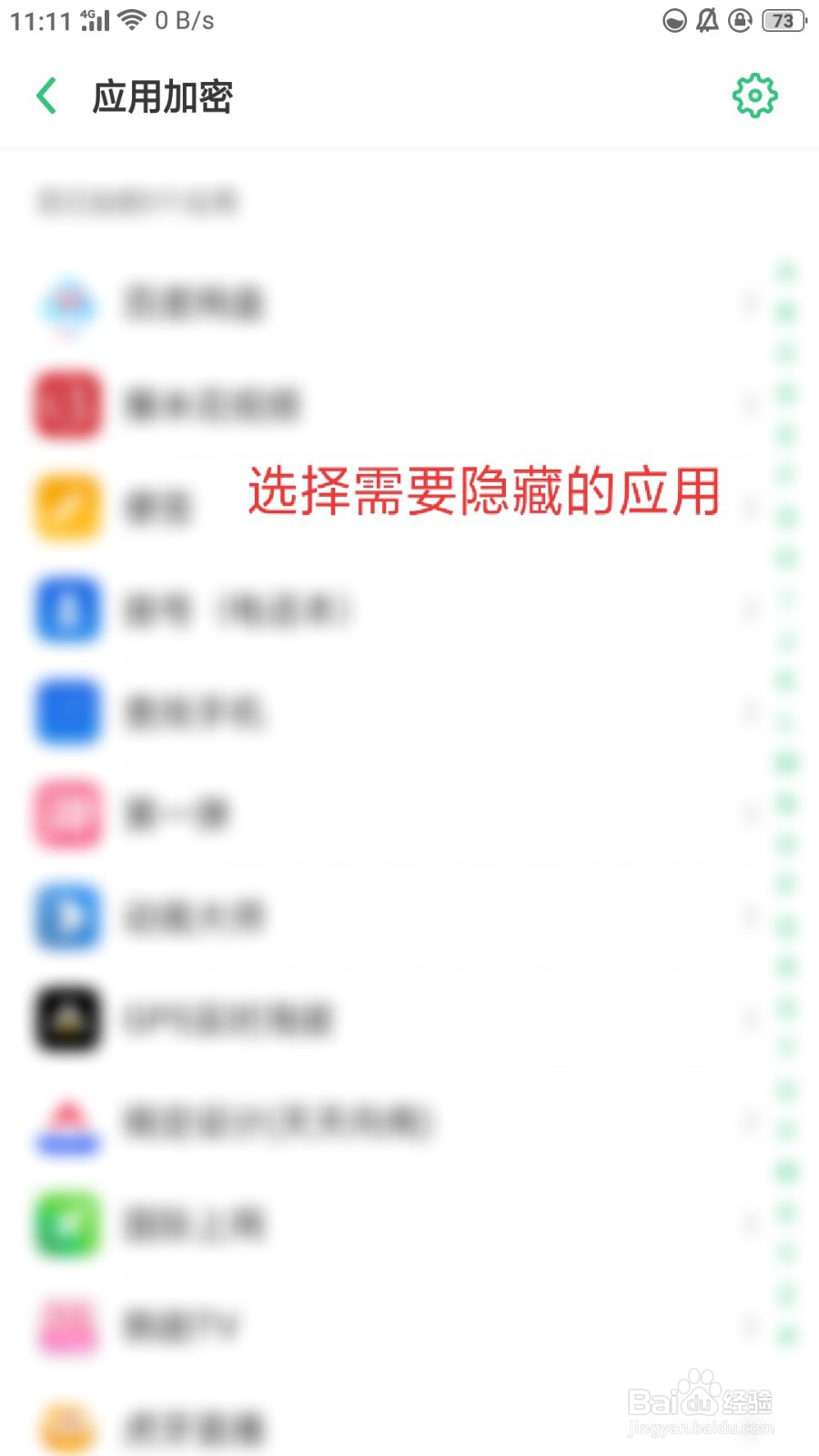Image resolution: width=819 pixels, height=1456 pixels.
Task: Select the pink TV app icon
Action: coord(66,1326)
